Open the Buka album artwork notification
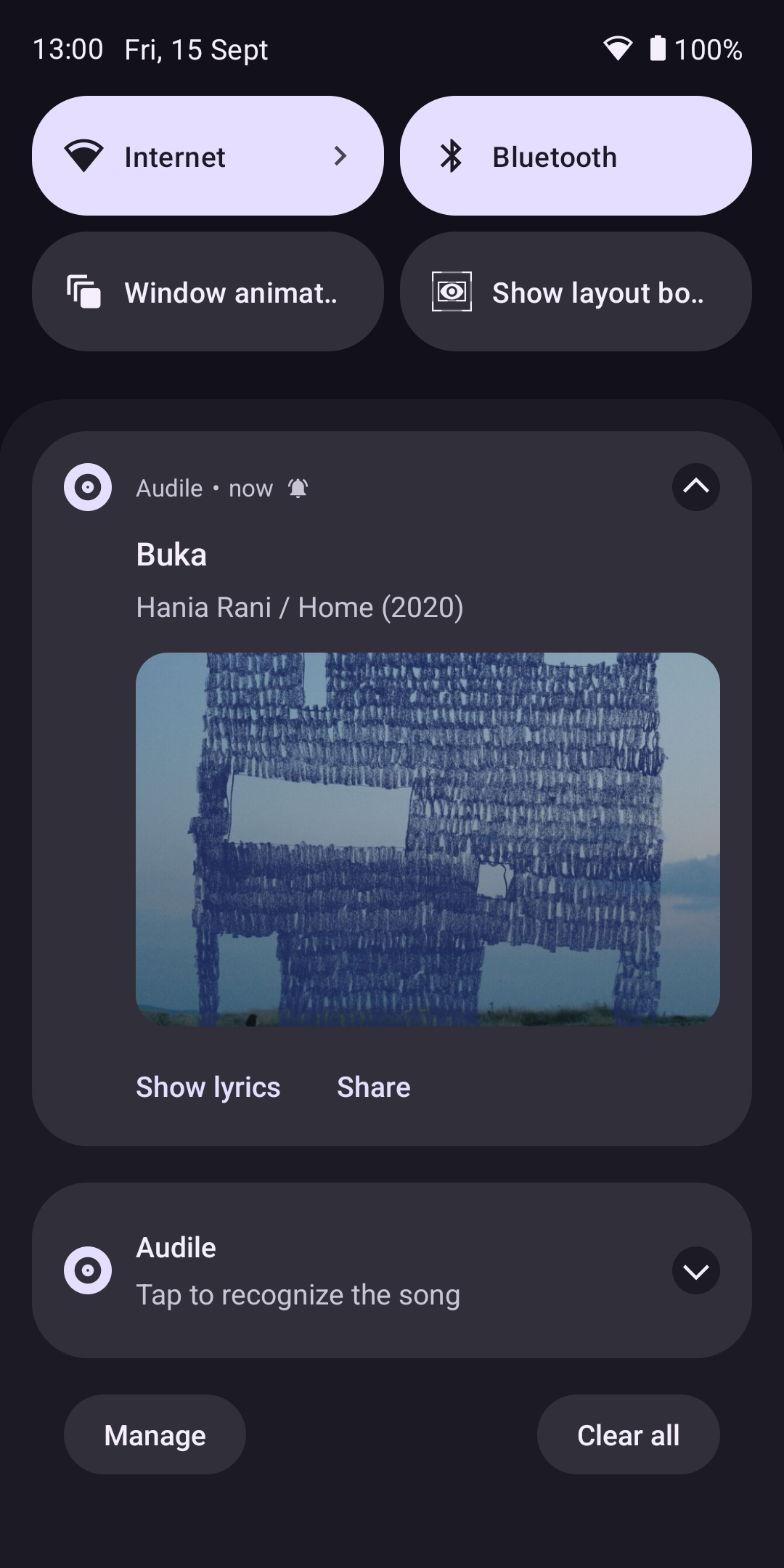784x1568 pixels. click(x=428, y=838)
